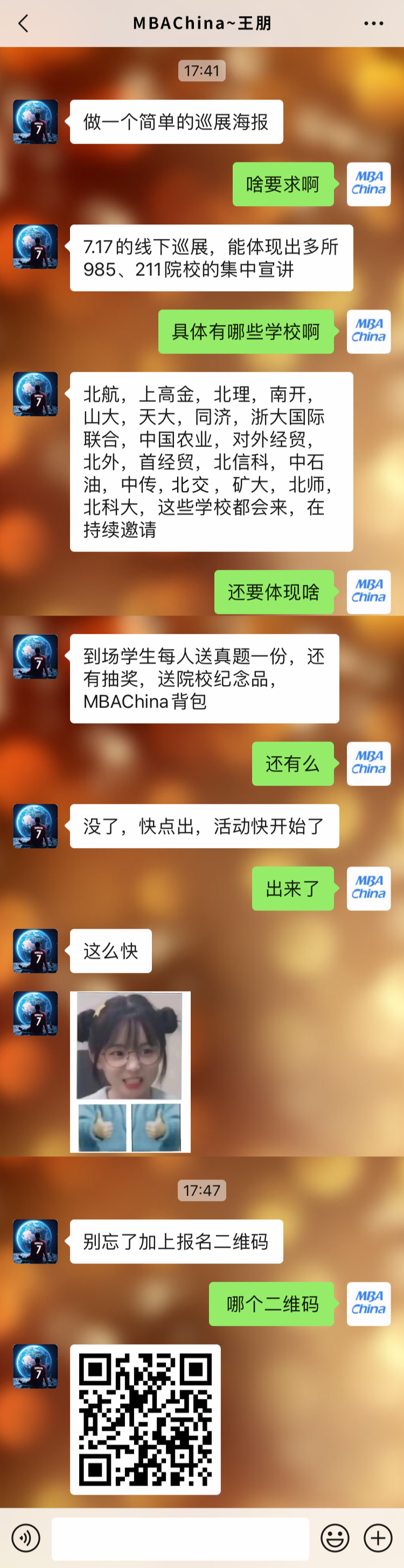This screenshot has height=1568, width=404.
Task: Tap the message text field
Action: (x=180, y=1538)
